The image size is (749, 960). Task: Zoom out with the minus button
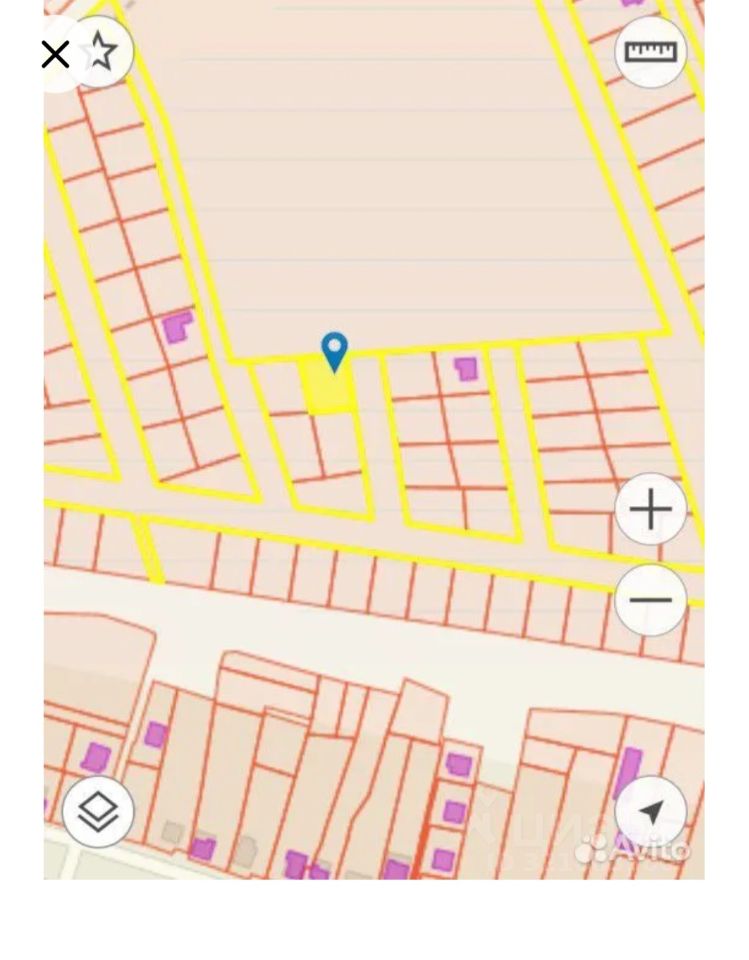point(650,600)
